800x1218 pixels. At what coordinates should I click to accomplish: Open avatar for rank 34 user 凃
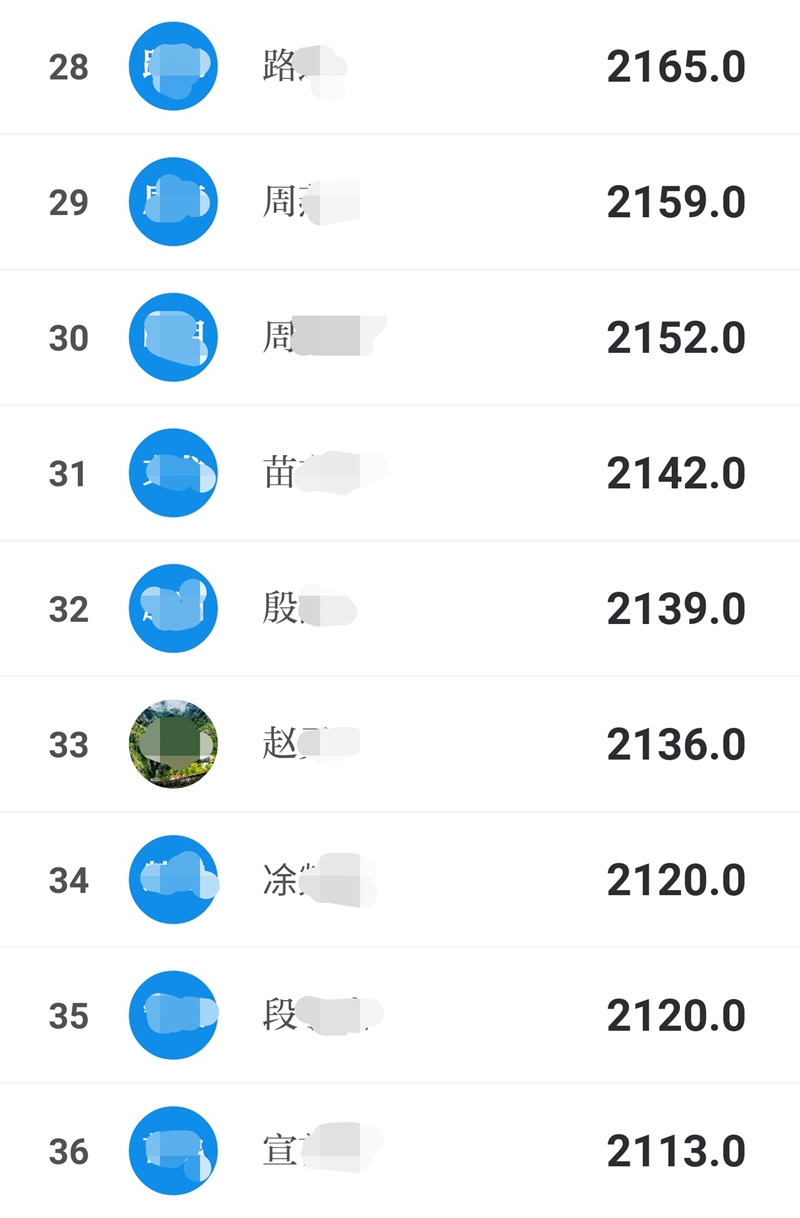173,880
